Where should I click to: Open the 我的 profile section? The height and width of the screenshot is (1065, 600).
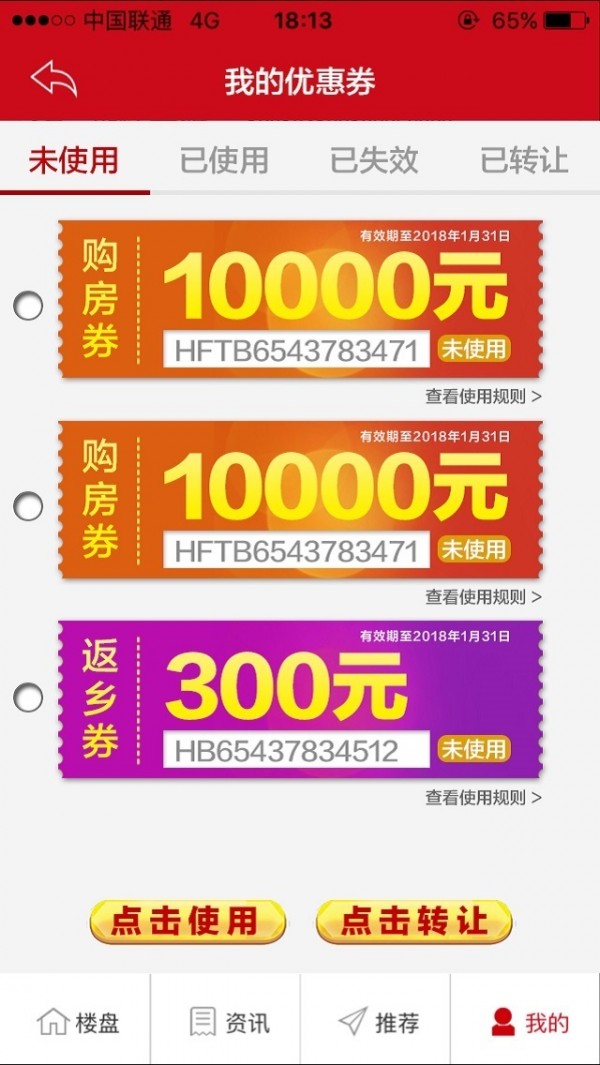528,1022
